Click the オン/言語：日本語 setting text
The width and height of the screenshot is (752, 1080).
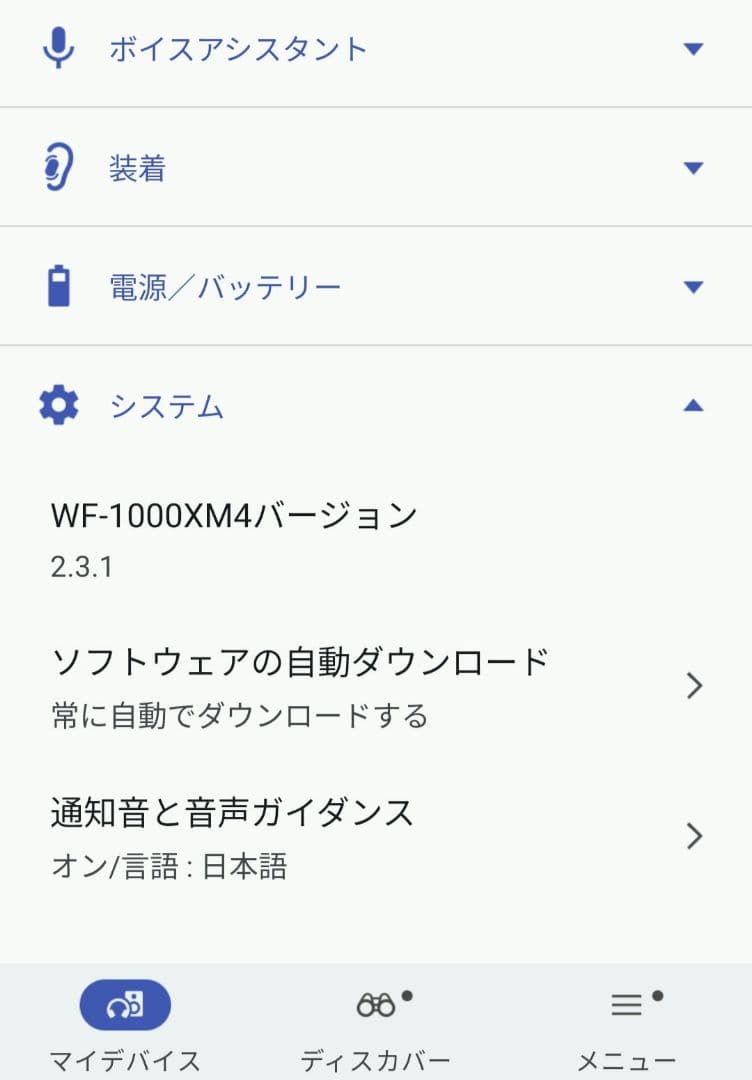(166, 867)
